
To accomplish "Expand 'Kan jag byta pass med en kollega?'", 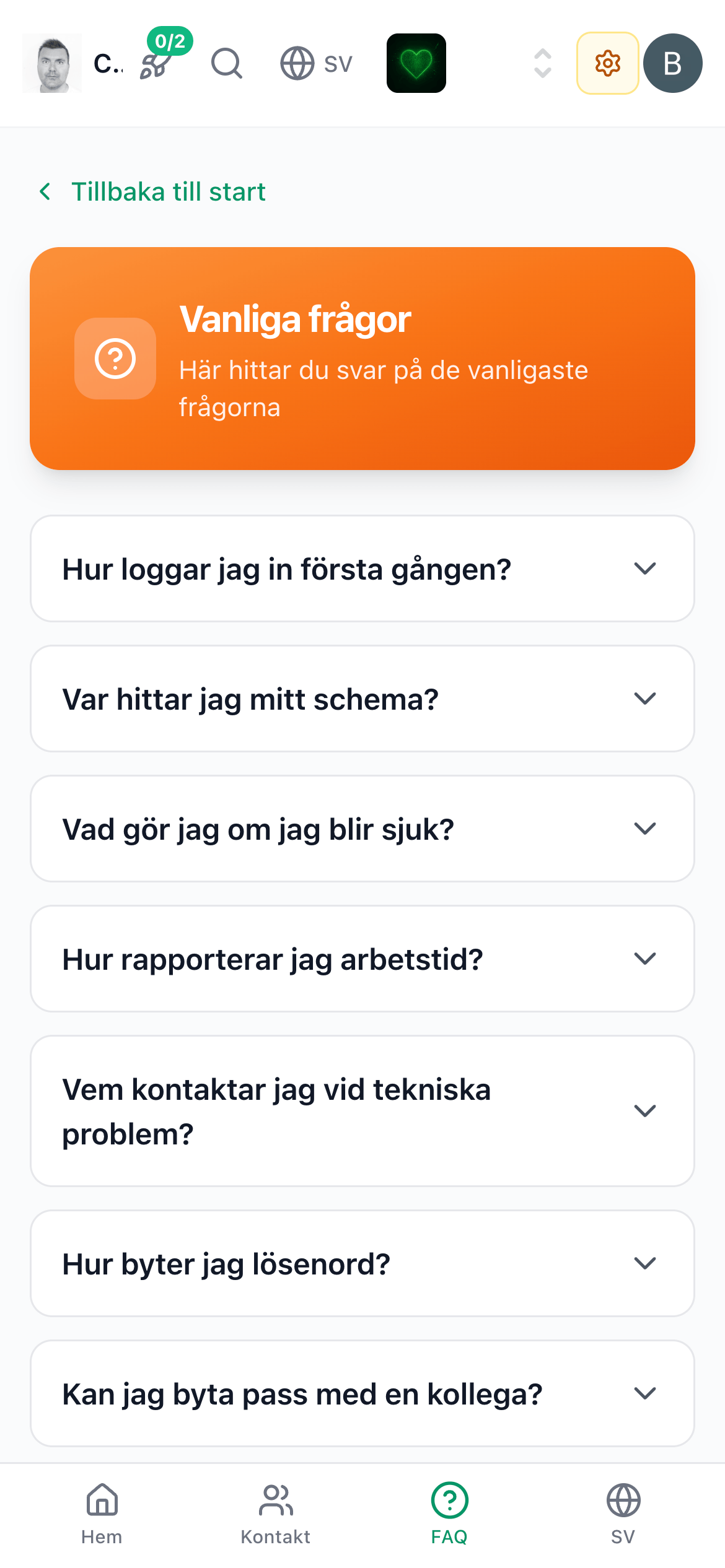I will point(362,1395).
